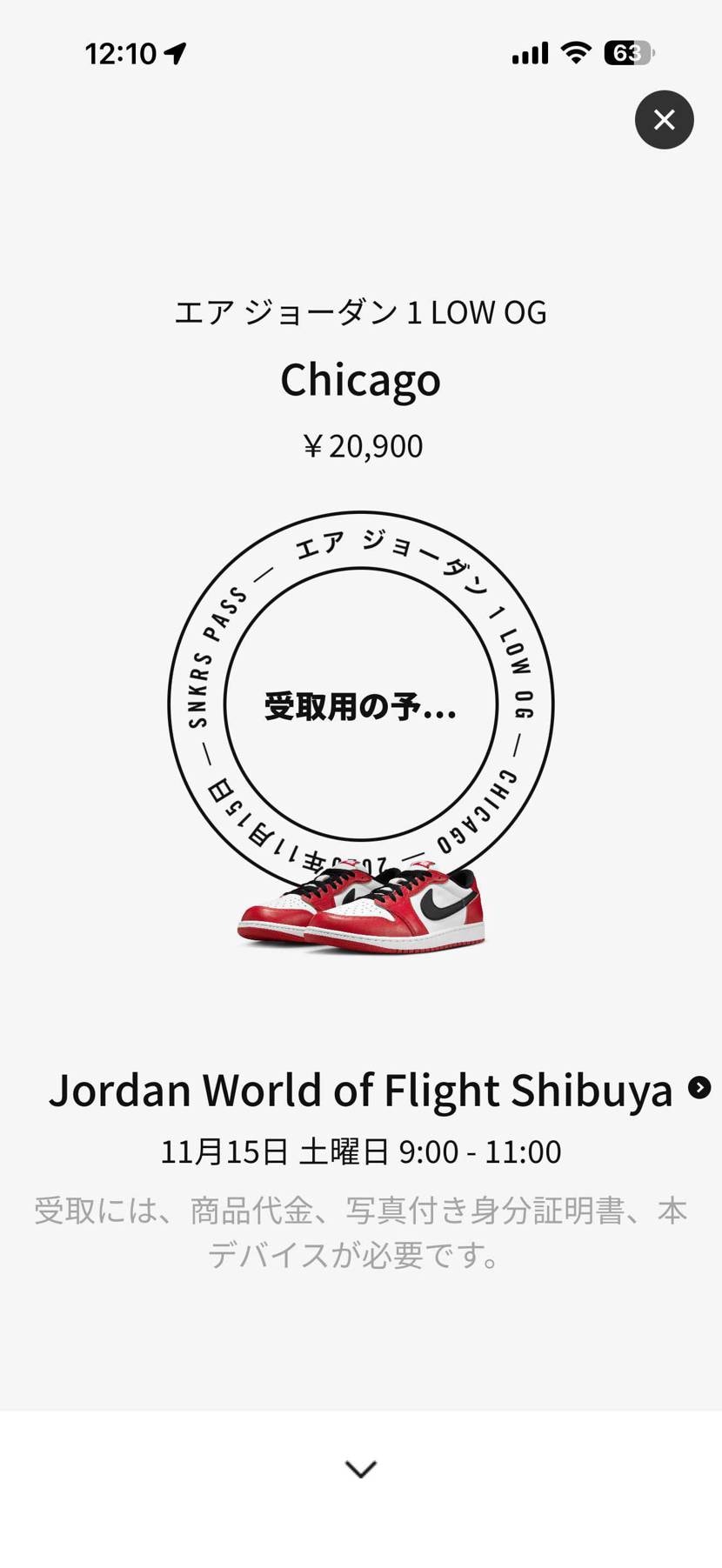This screenshot has width=722, height=1568.
Task: Tap the 受取用の予... text inside the circle
Action: 360,707
